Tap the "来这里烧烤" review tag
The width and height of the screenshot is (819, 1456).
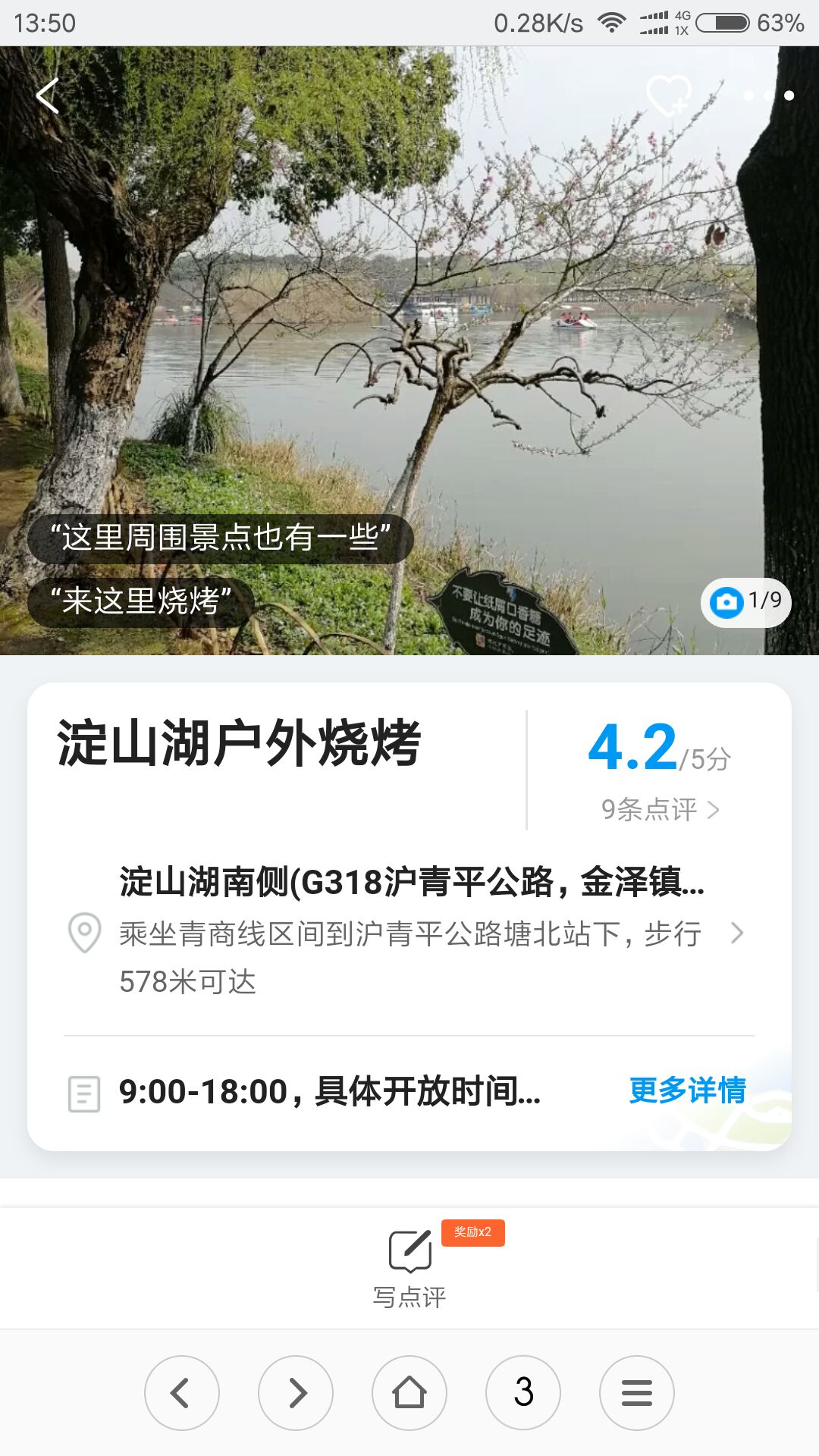pos(141,601)
